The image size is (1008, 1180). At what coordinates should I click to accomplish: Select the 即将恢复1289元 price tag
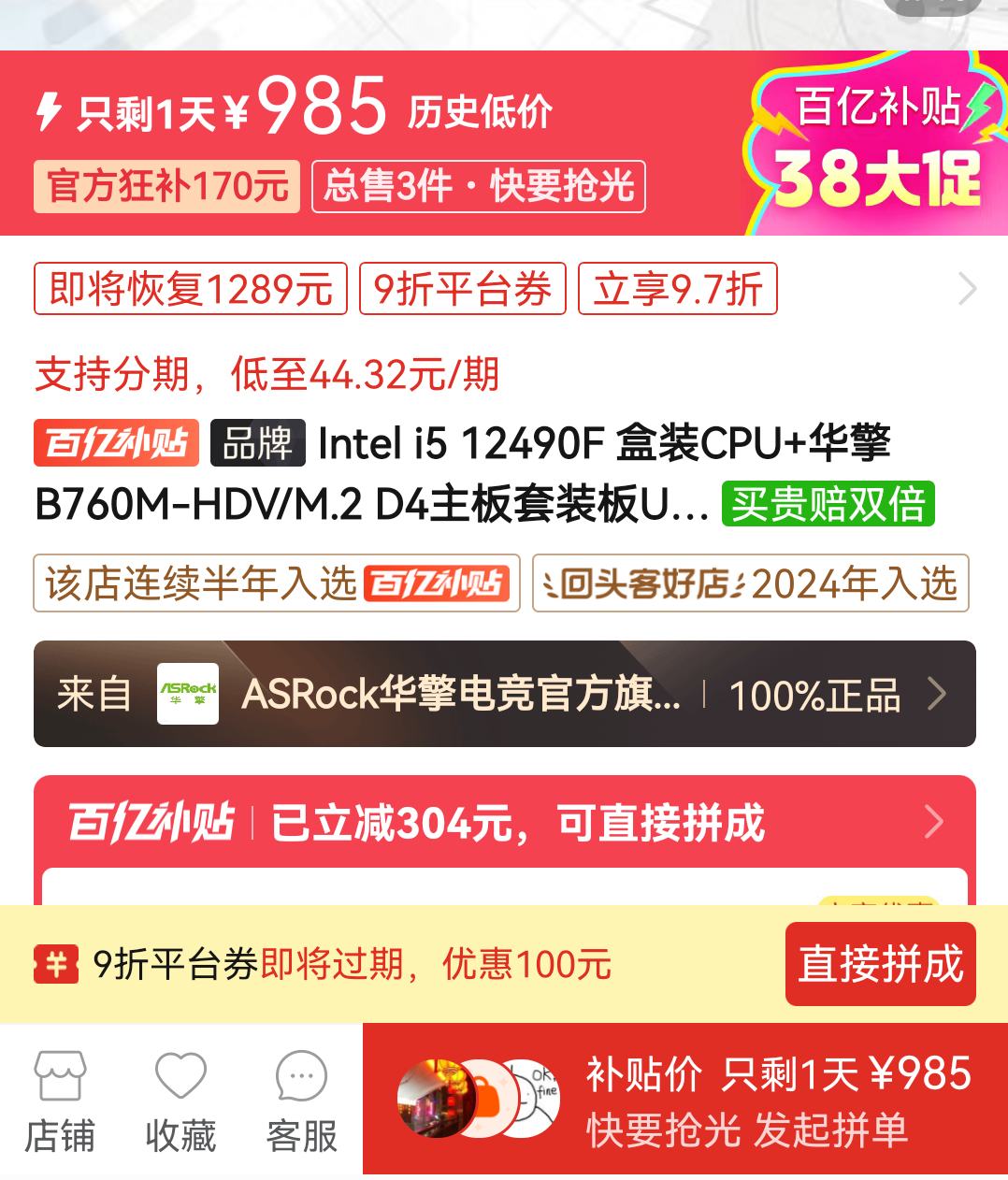pyautogui.click(x=190, y=290)
